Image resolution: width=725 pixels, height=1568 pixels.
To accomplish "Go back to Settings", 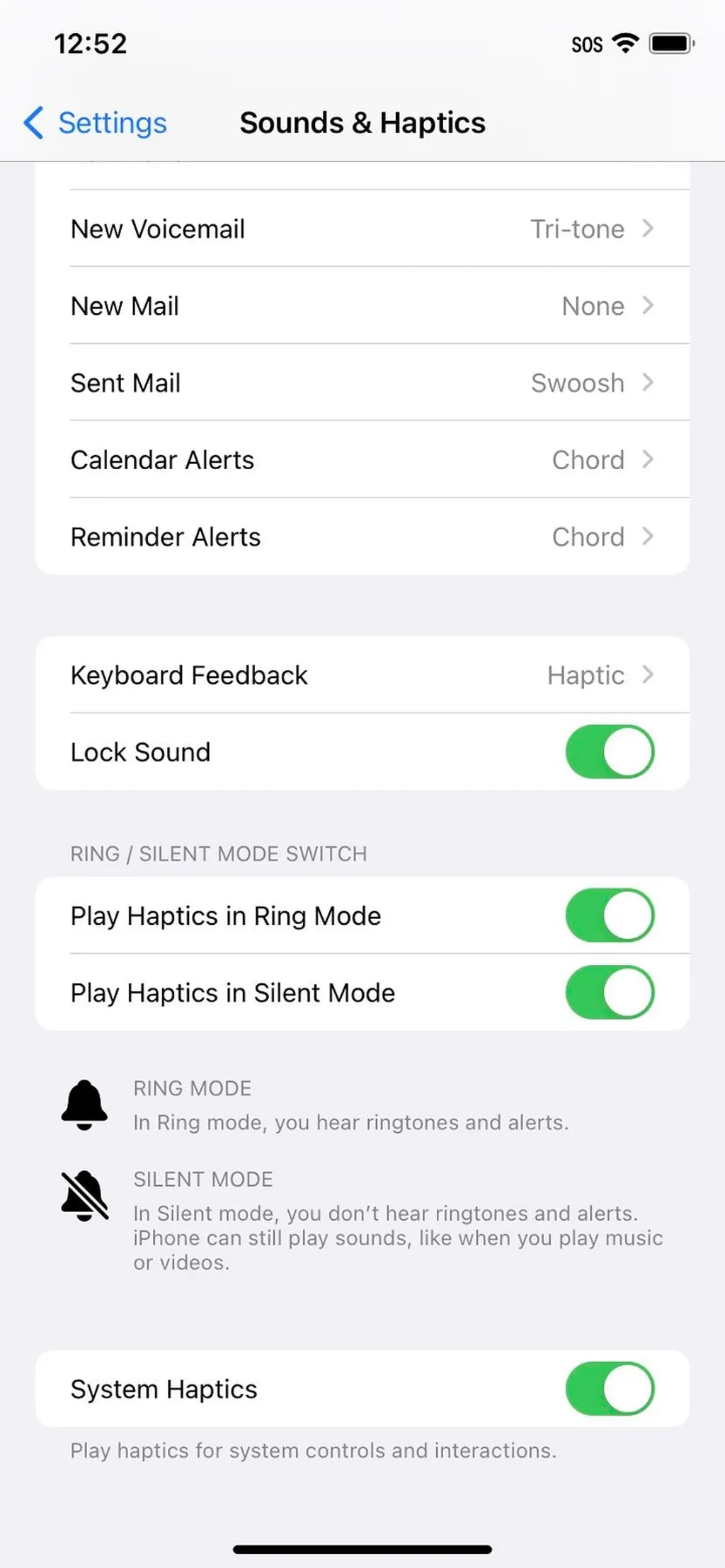I will [x=96, y=123].
